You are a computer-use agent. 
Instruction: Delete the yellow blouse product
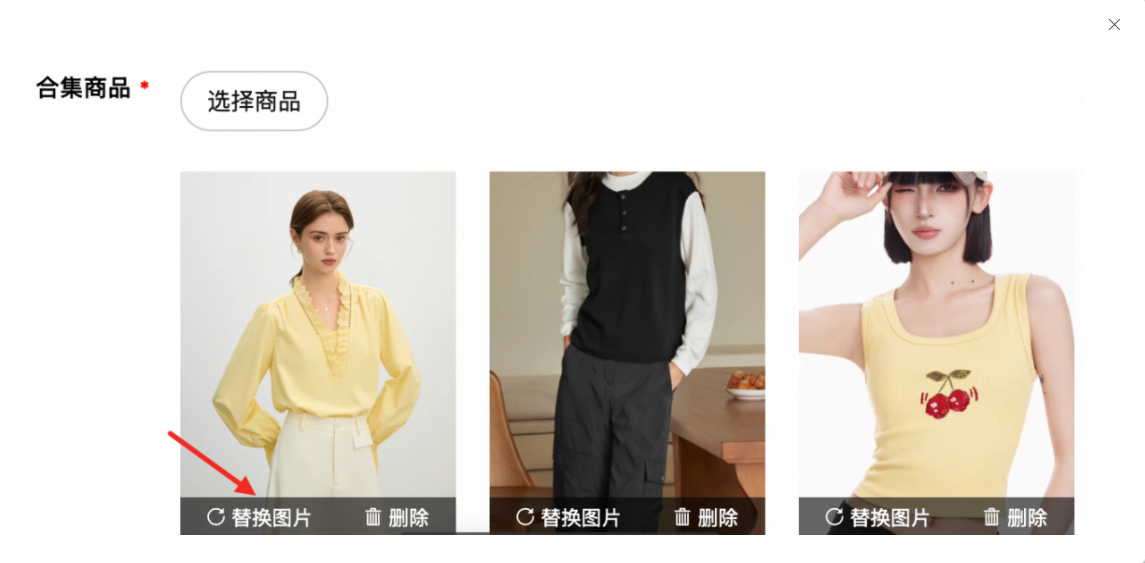(397, 517)
